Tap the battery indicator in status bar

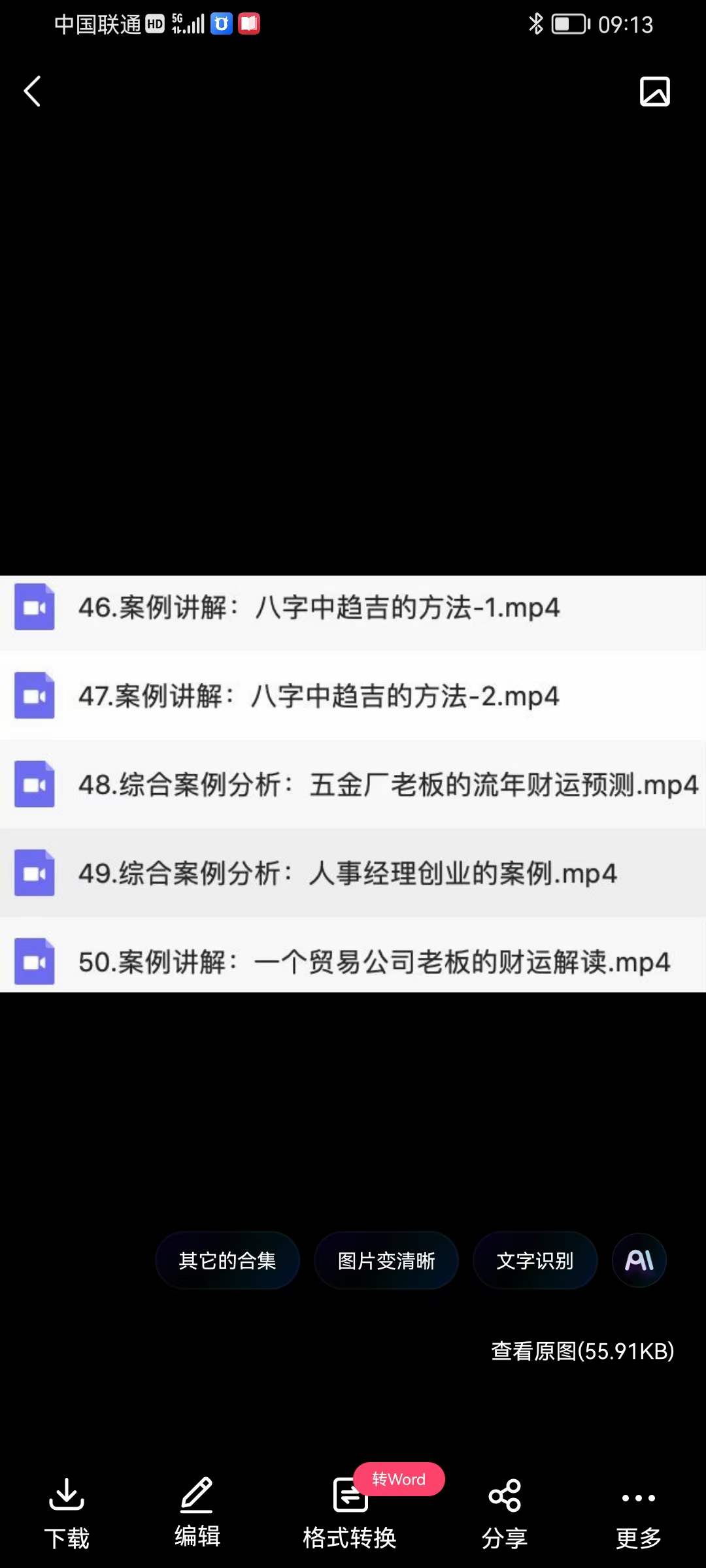coord(567,24)
